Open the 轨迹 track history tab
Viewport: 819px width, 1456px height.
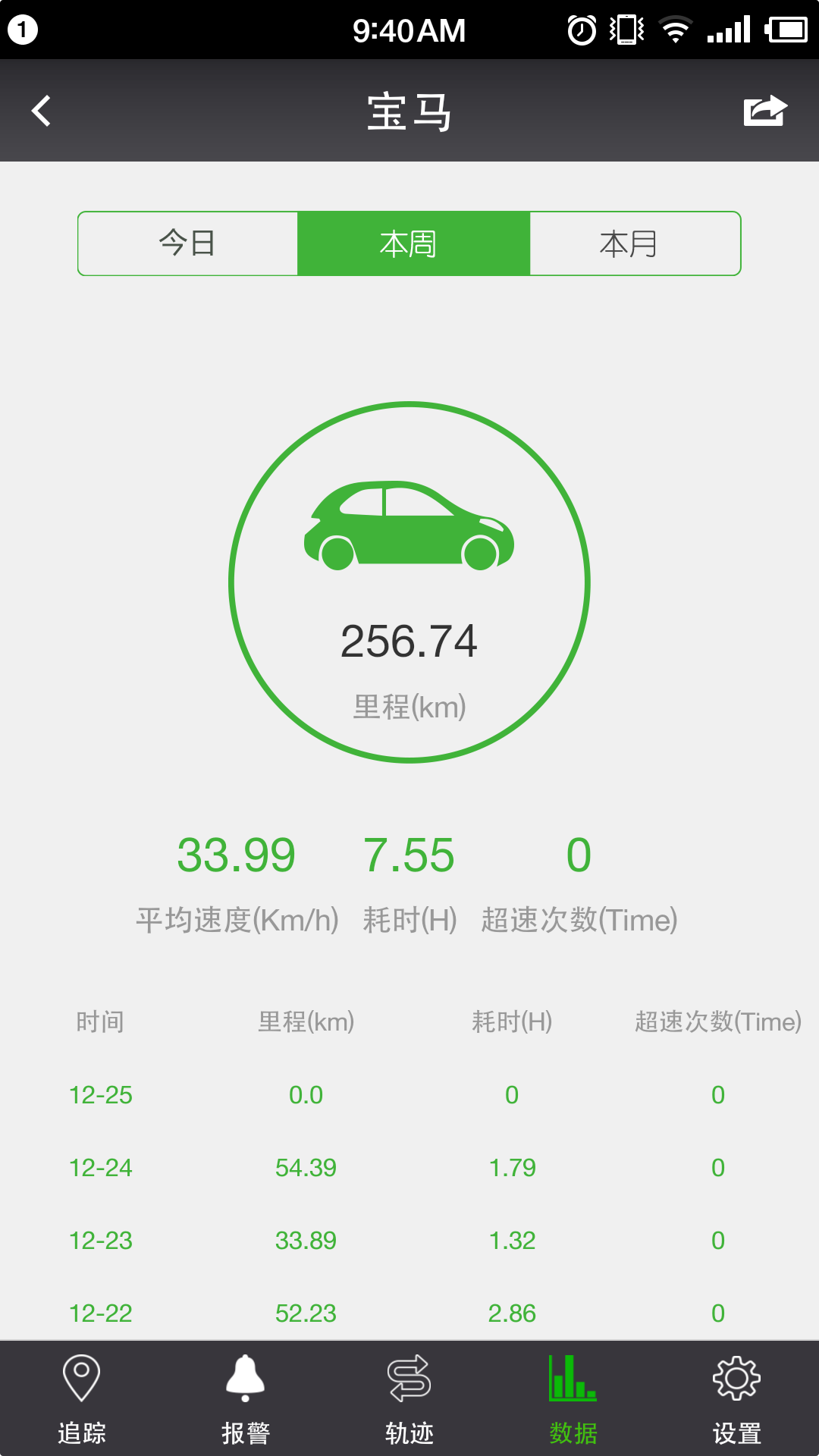[x=409, y=1398]
